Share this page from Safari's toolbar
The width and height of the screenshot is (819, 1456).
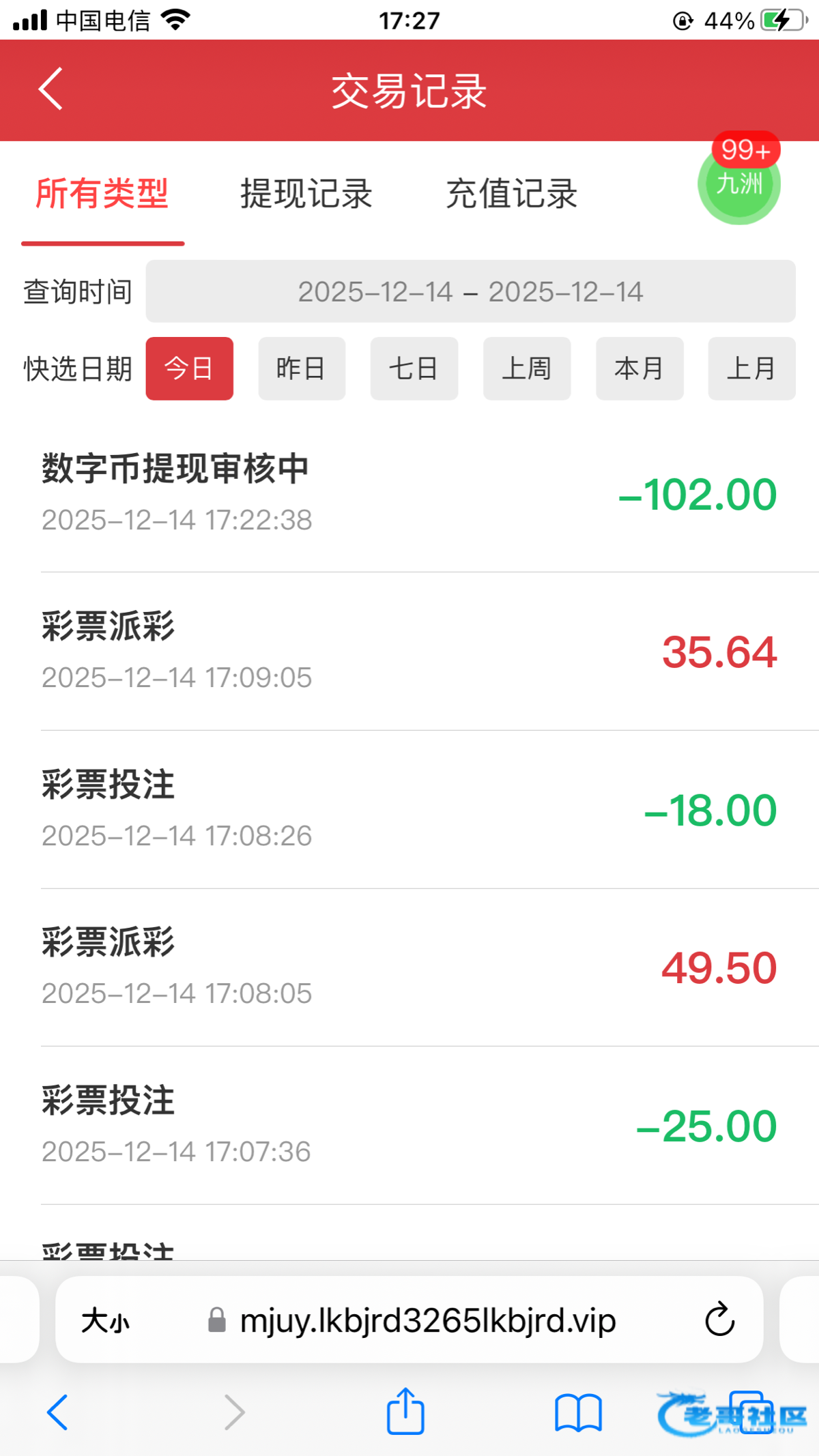click(405, 1411)
